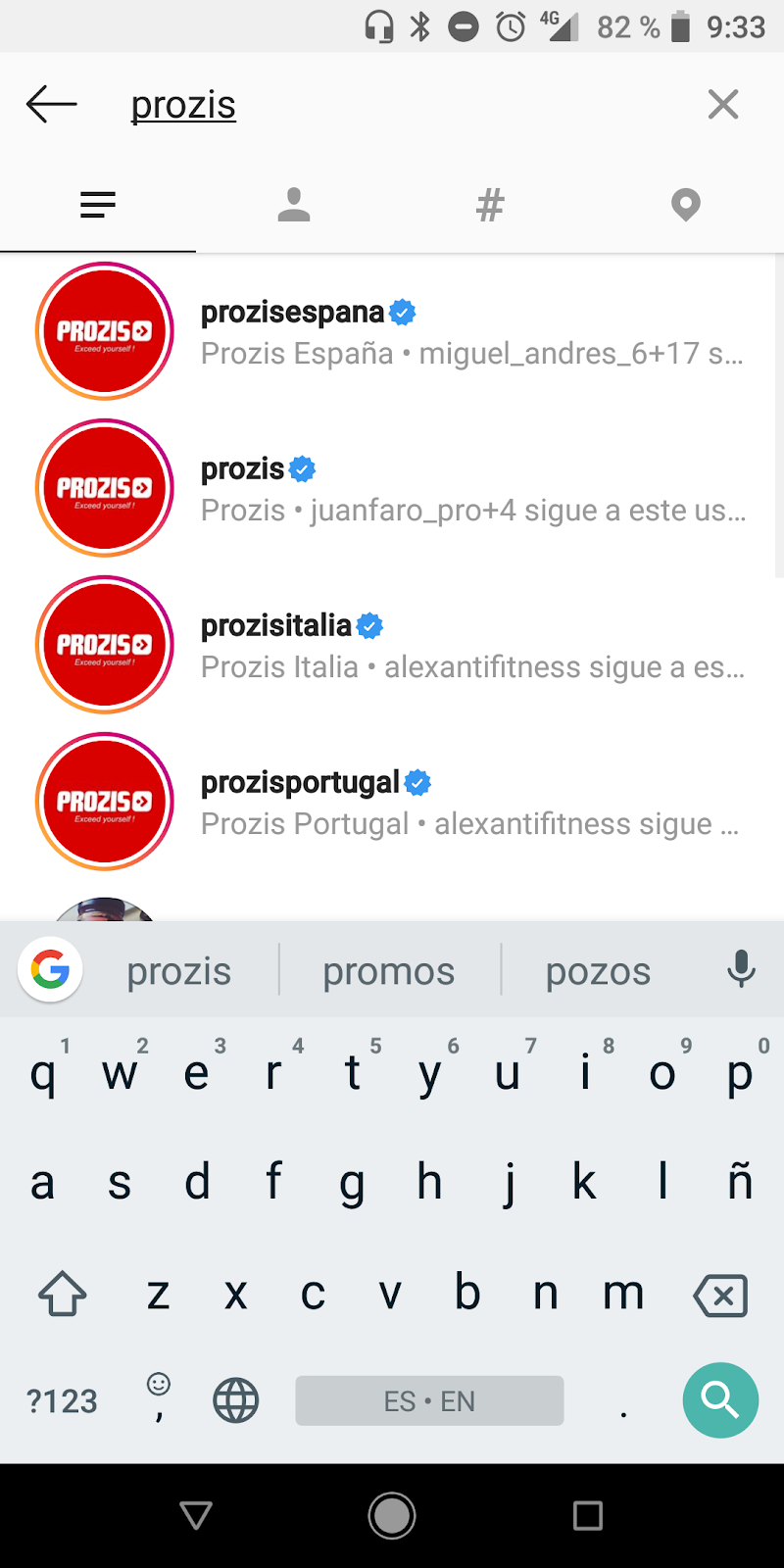Switch to the accounts tab
784x1568 pixels.
(x=294, y=204)
